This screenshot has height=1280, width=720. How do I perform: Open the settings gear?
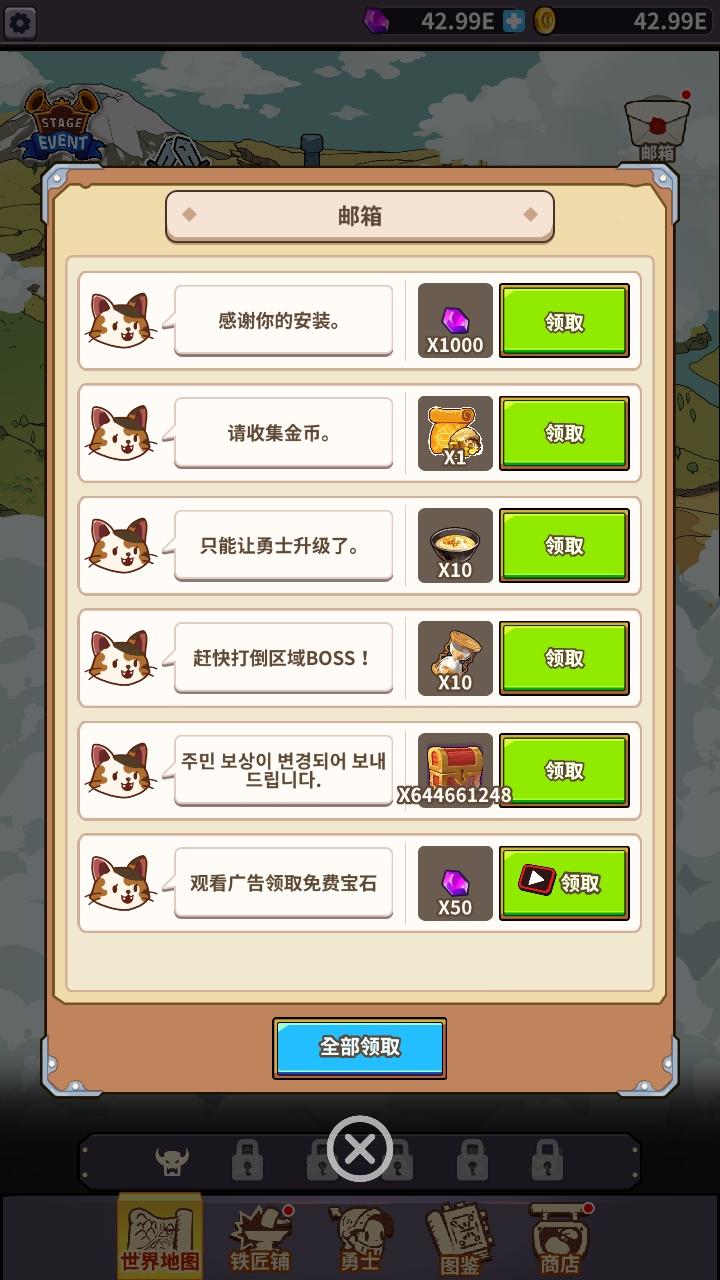click(20, 22)
